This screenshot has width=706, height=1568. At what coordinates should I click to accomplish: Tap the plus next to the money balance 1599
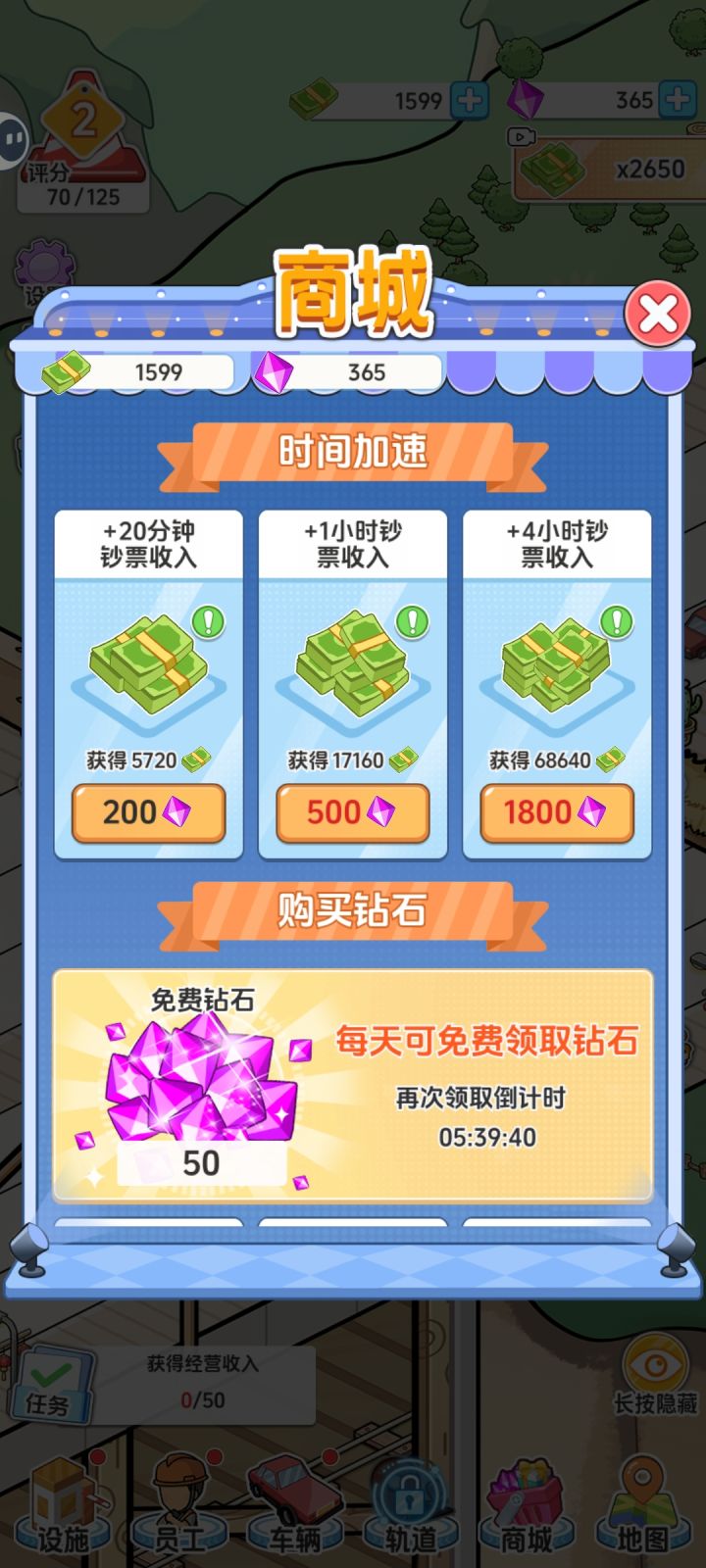coord(469,101)
